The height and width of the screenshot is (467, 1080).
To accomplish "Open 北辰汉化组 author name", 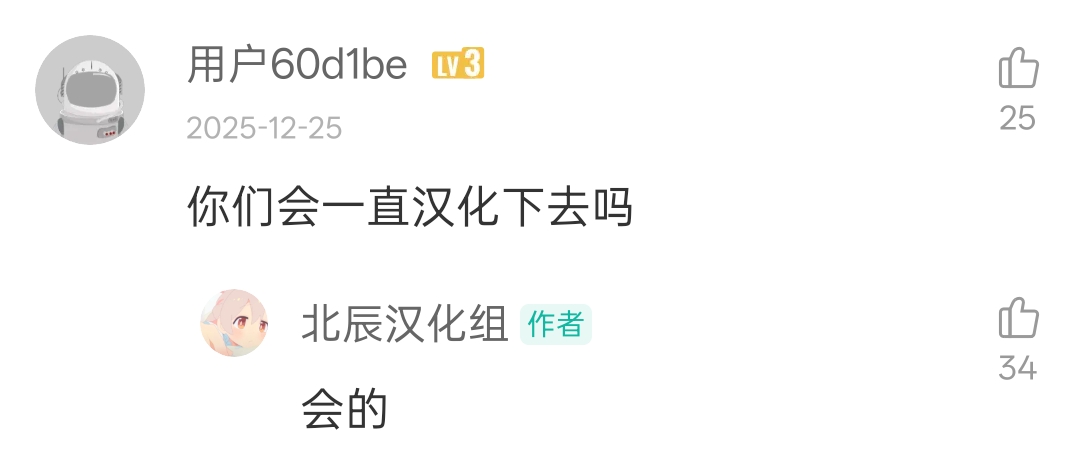I will pos(405,325).
